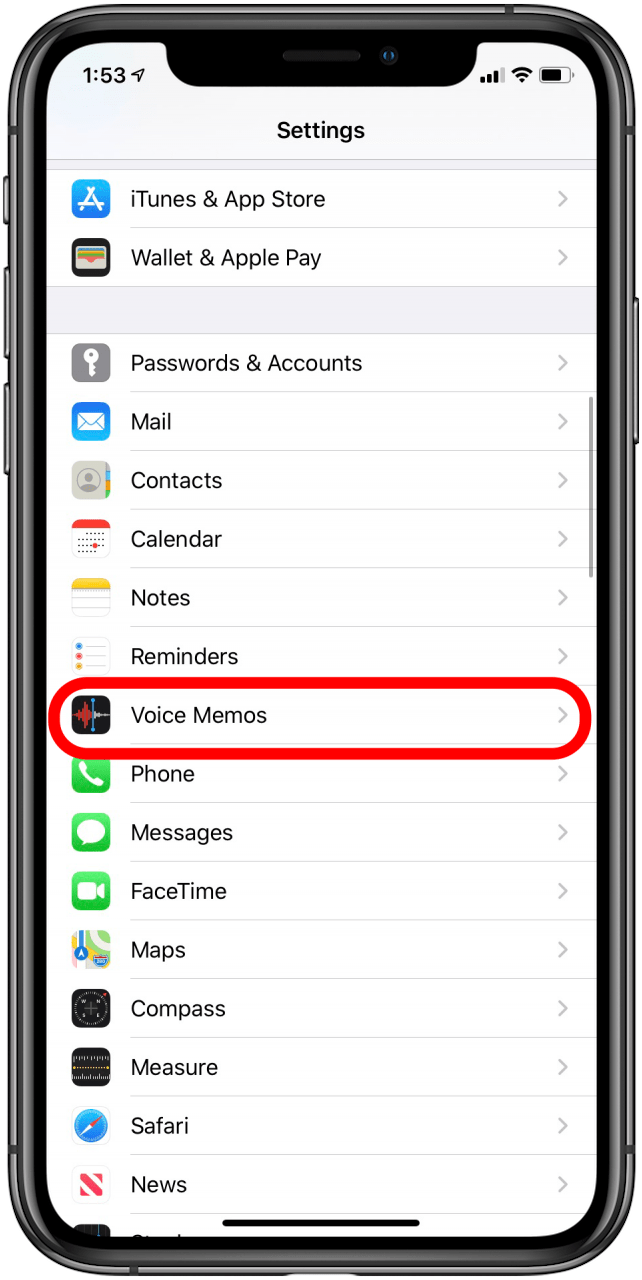Open Measure settings

point(320,1067)
